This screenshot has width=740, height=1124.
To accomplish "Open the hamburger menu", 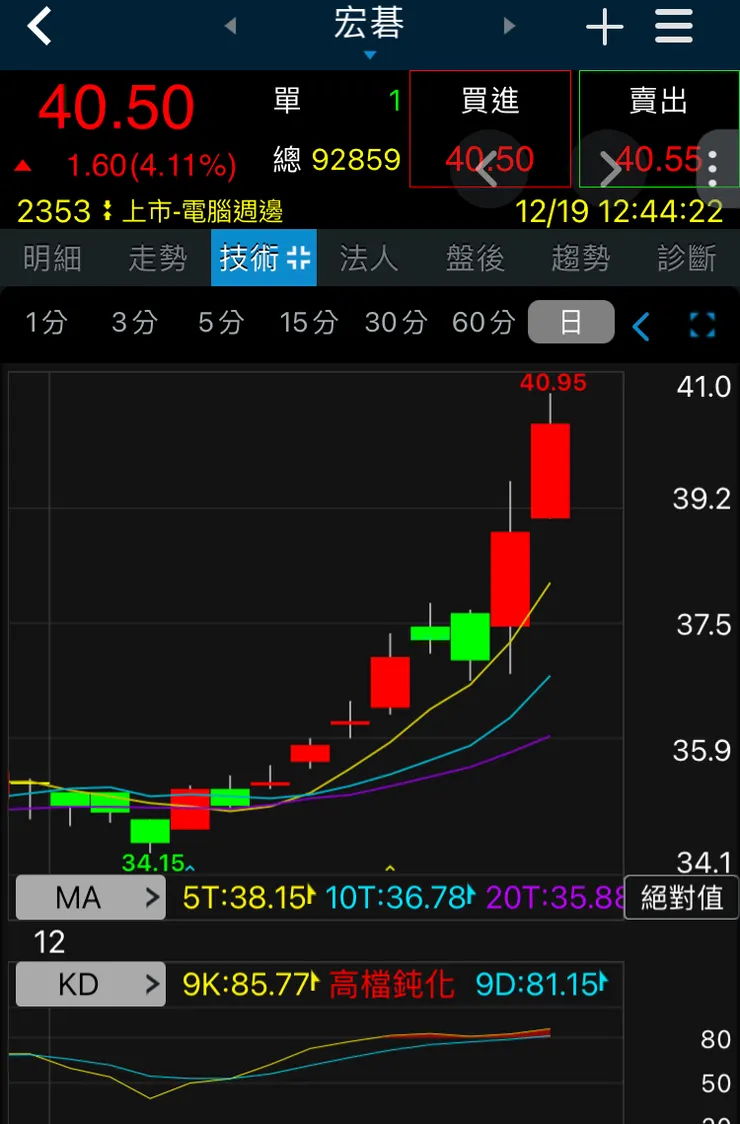I will (674, 27).
